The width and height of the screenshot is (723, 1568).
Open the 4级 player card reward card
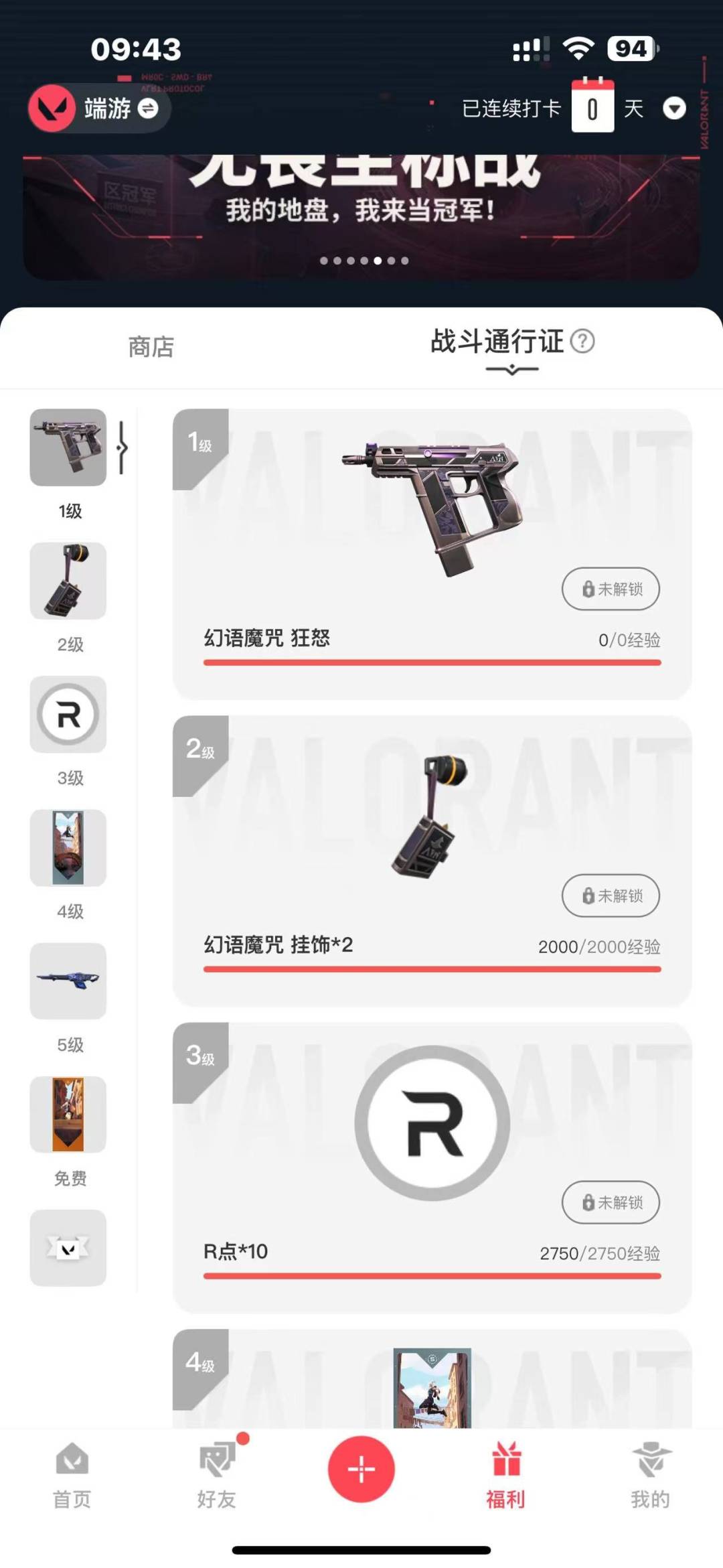(x=432, y=1378)
